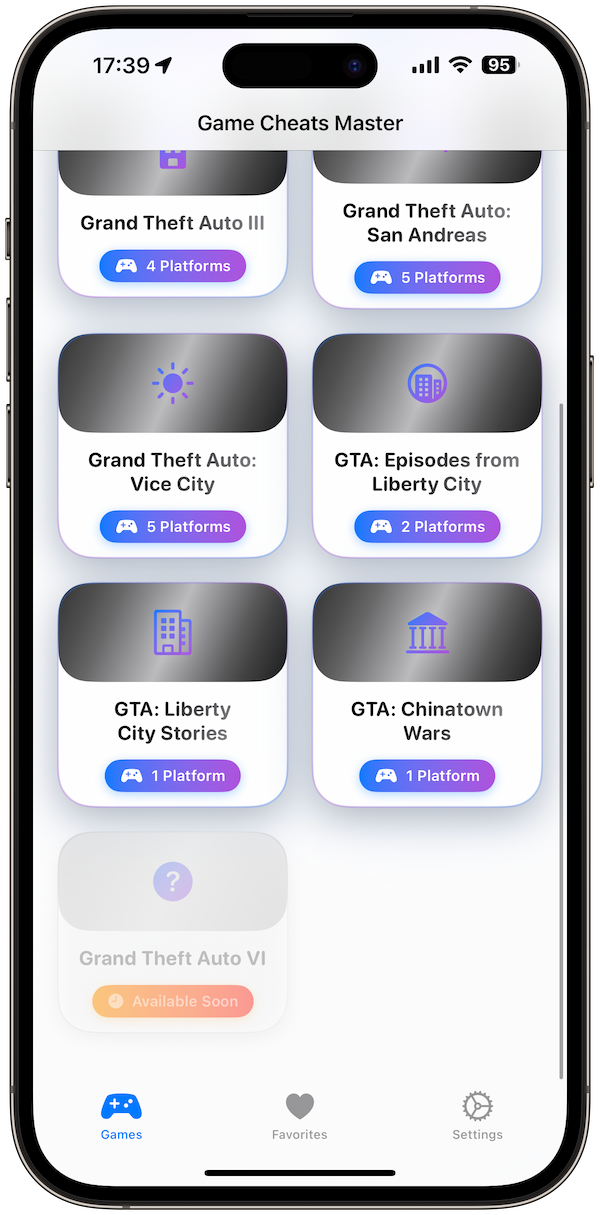The width and height of the screenshot is (600, 1215).
Task: Select the Games tab
Action: pyautogui.click(x=121, y=1116)
